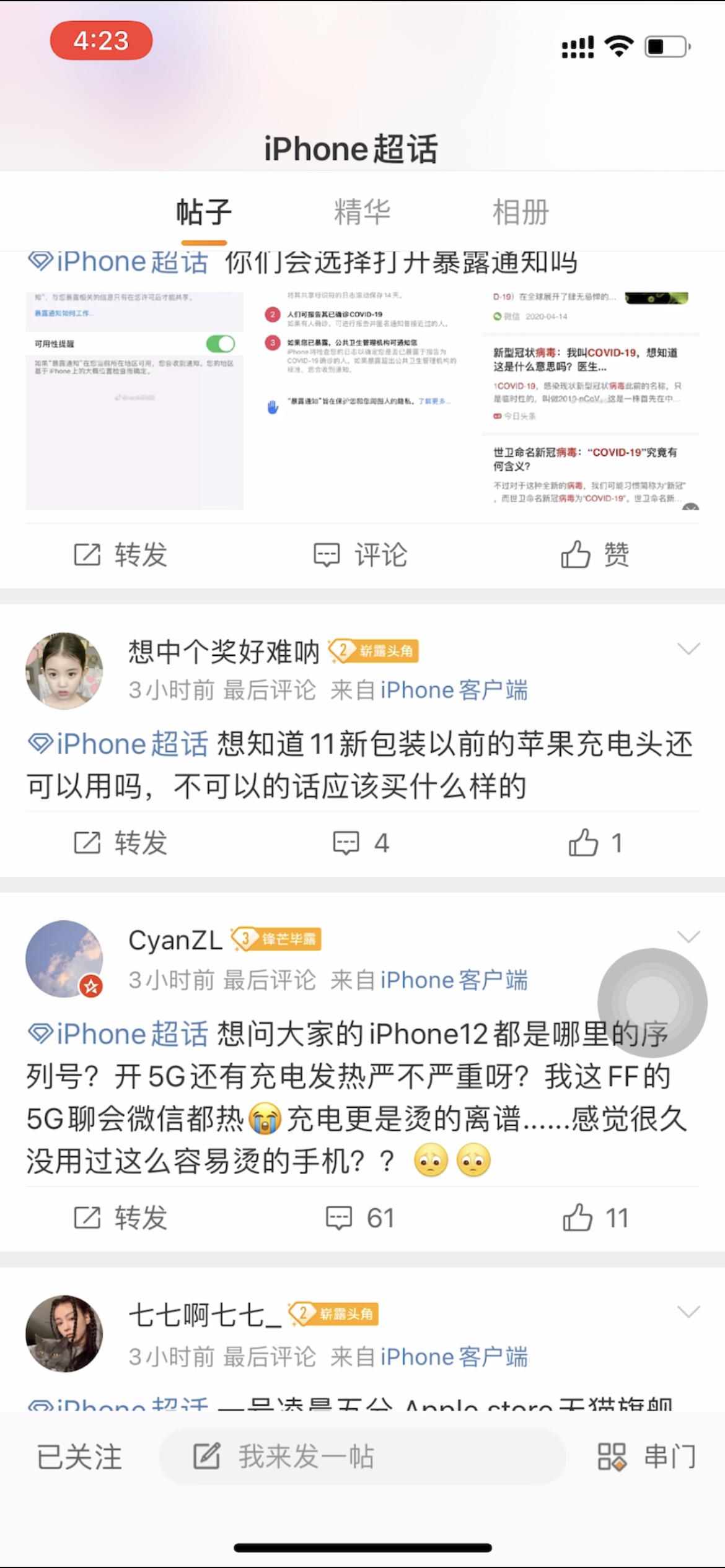Open the 4 comments on the charger post
Viewport: 725px width, 1568px height.
361,843
